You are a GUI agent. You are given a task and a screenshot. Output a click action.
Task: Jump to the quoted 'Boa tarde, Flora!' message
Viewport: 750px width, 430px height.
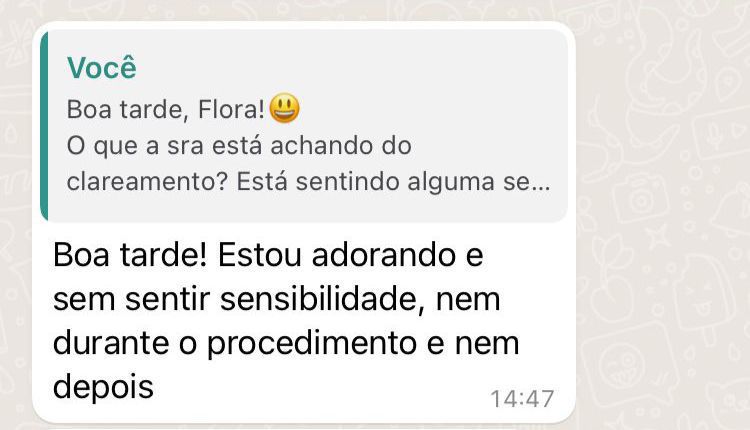pyautogui.click(x=305, y=125)
